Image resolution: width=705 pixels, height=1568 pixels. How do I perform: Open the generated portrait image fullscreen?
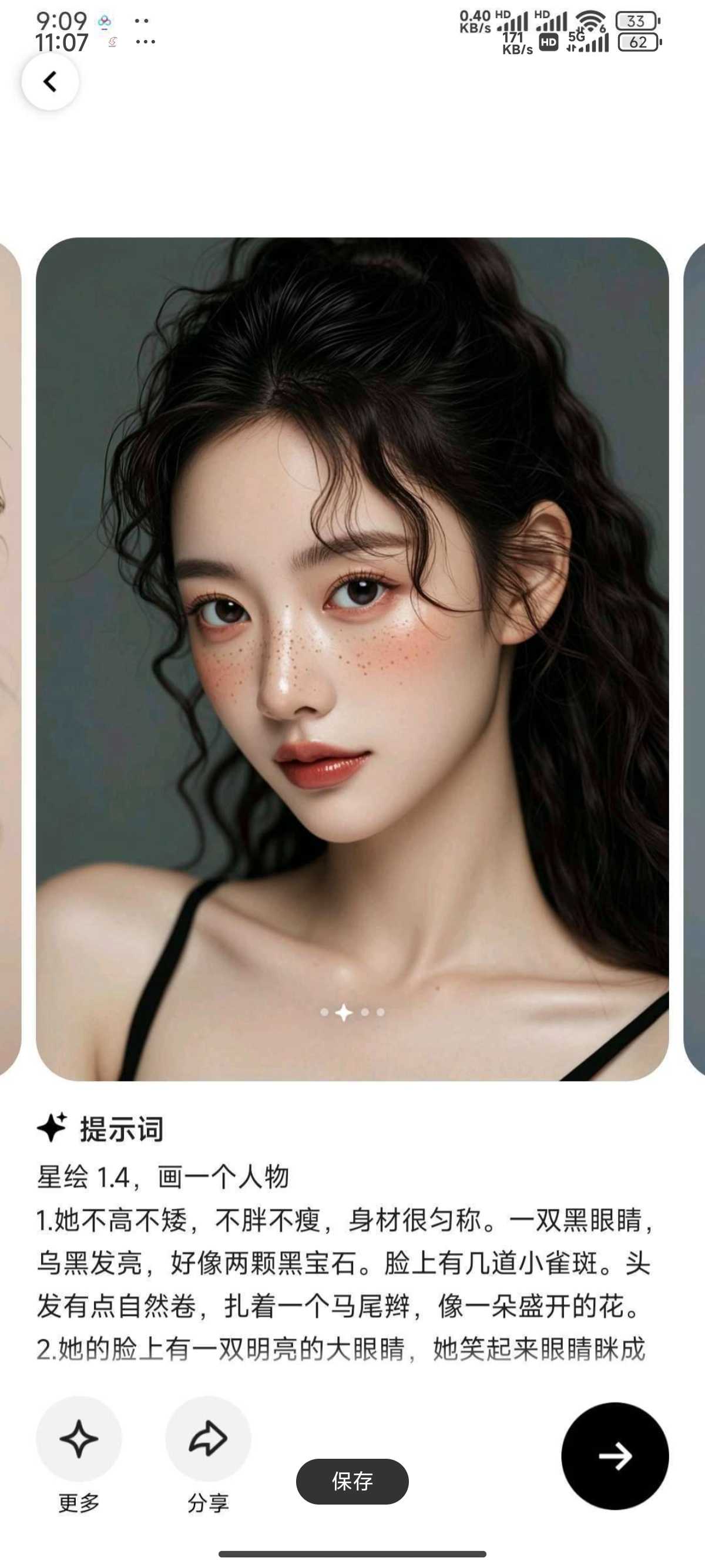[352, 657]
